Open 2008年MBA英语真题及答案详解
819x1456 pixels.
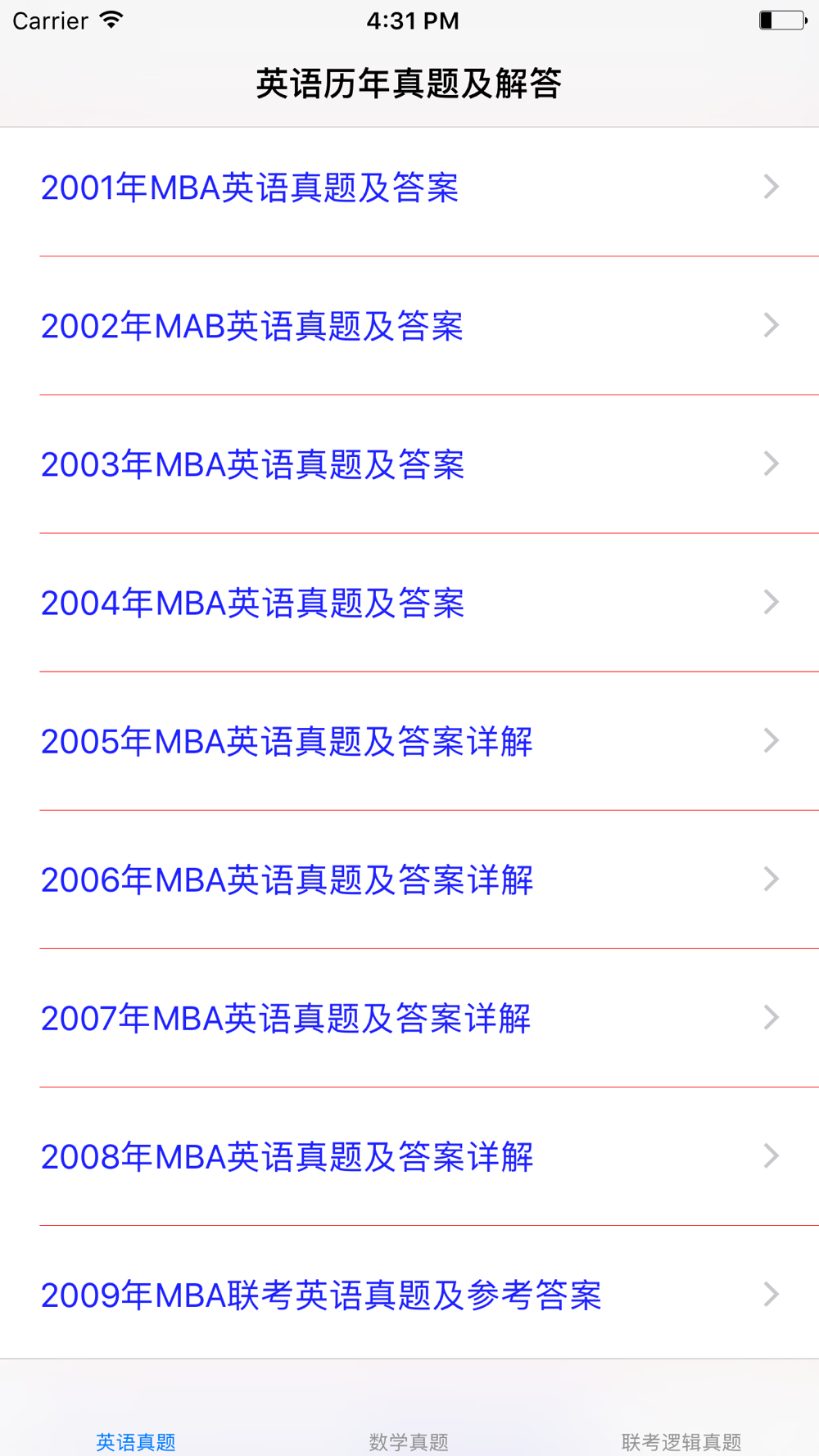(x=409, y=1156)
